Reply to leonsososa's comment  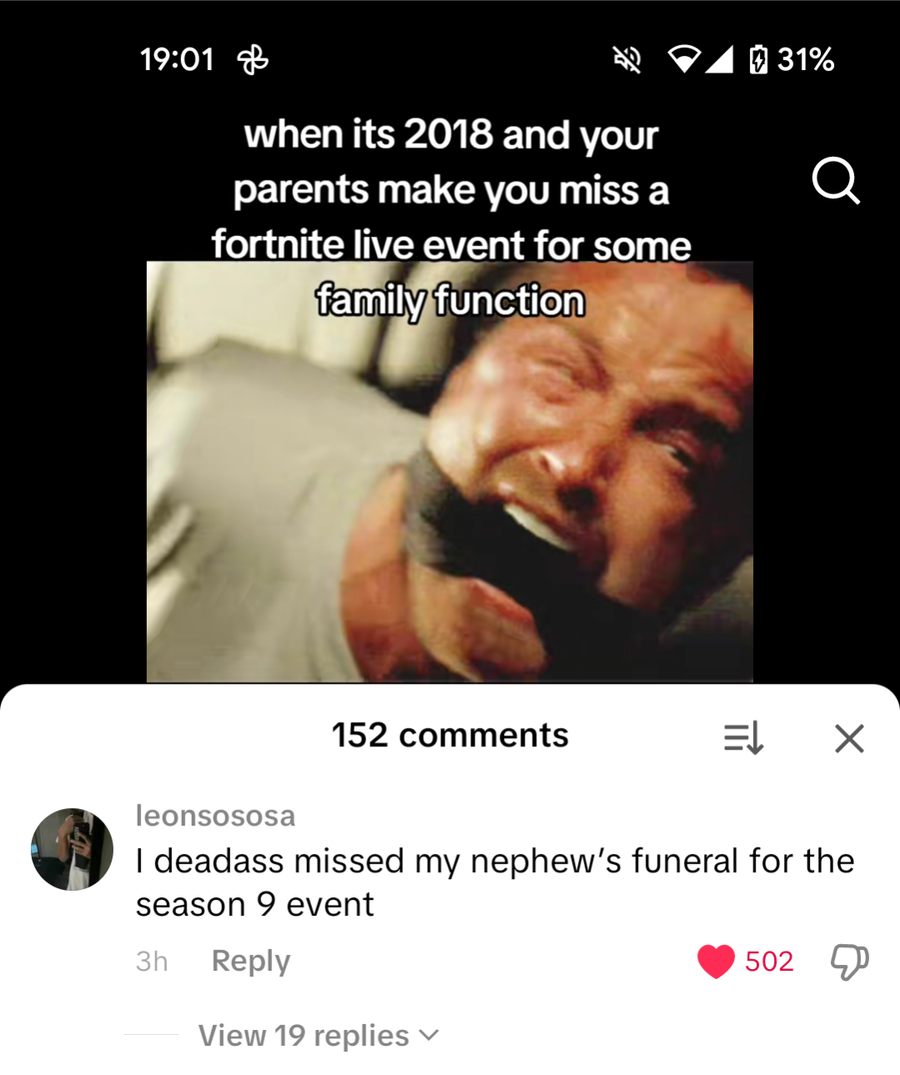(x=250, y=961)
